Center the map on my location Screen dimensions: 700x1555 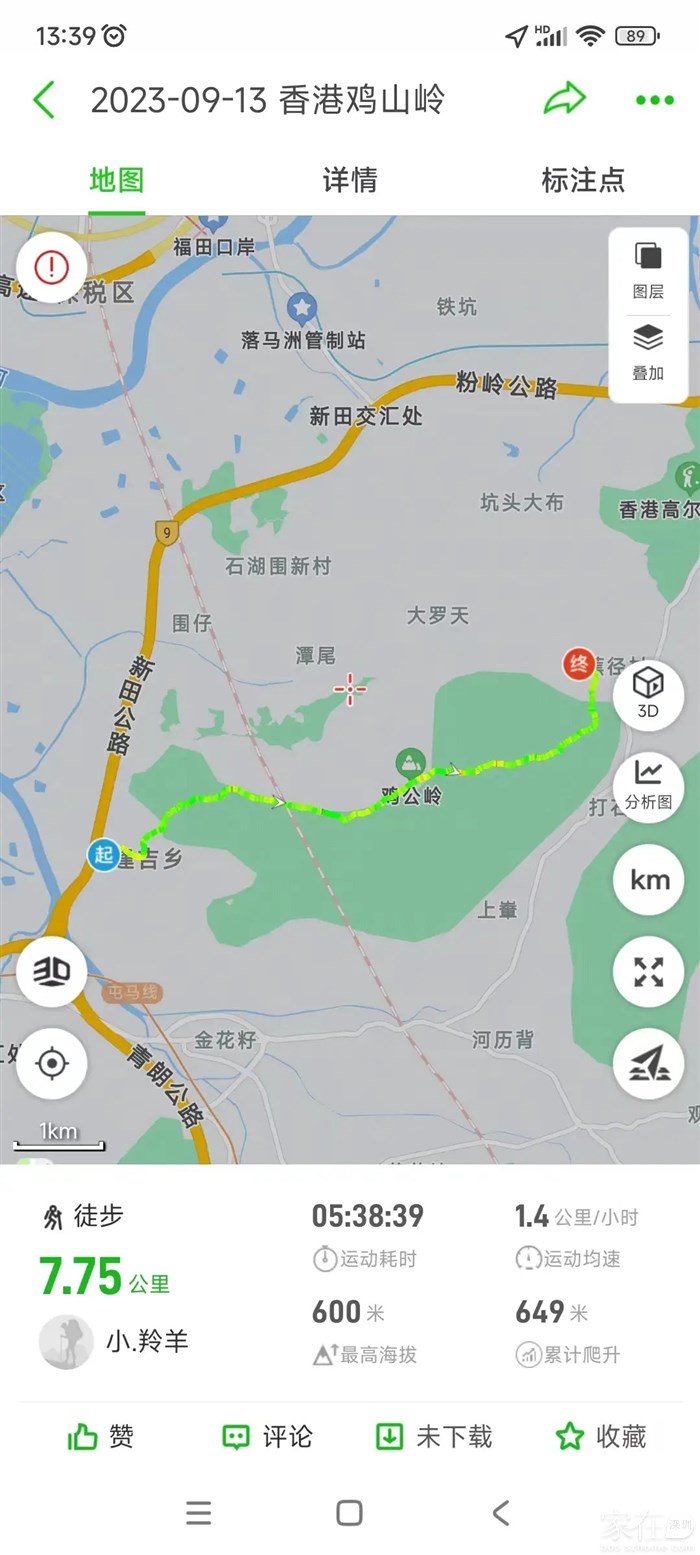[52, 1063]
